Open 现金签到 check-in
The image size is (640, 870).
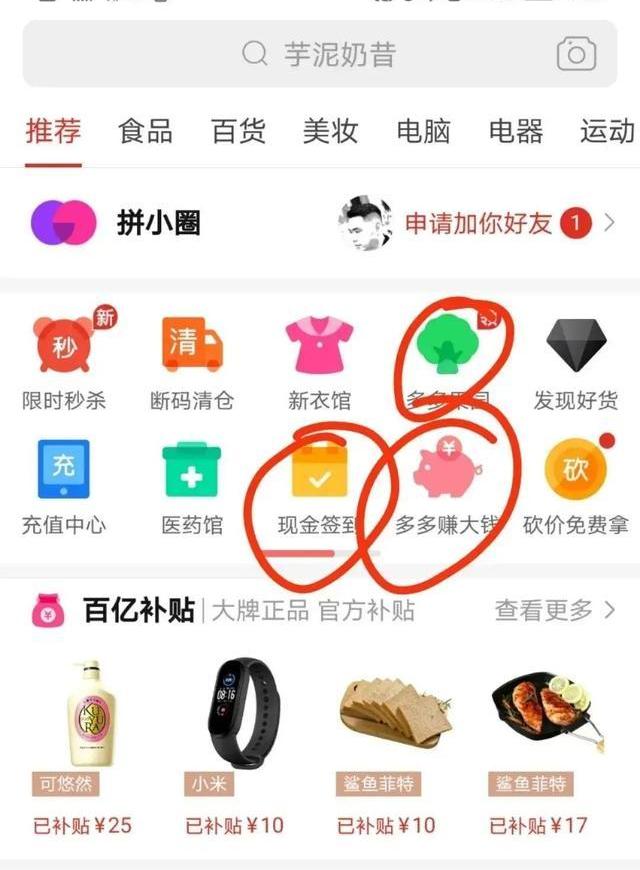pos(320,485)
